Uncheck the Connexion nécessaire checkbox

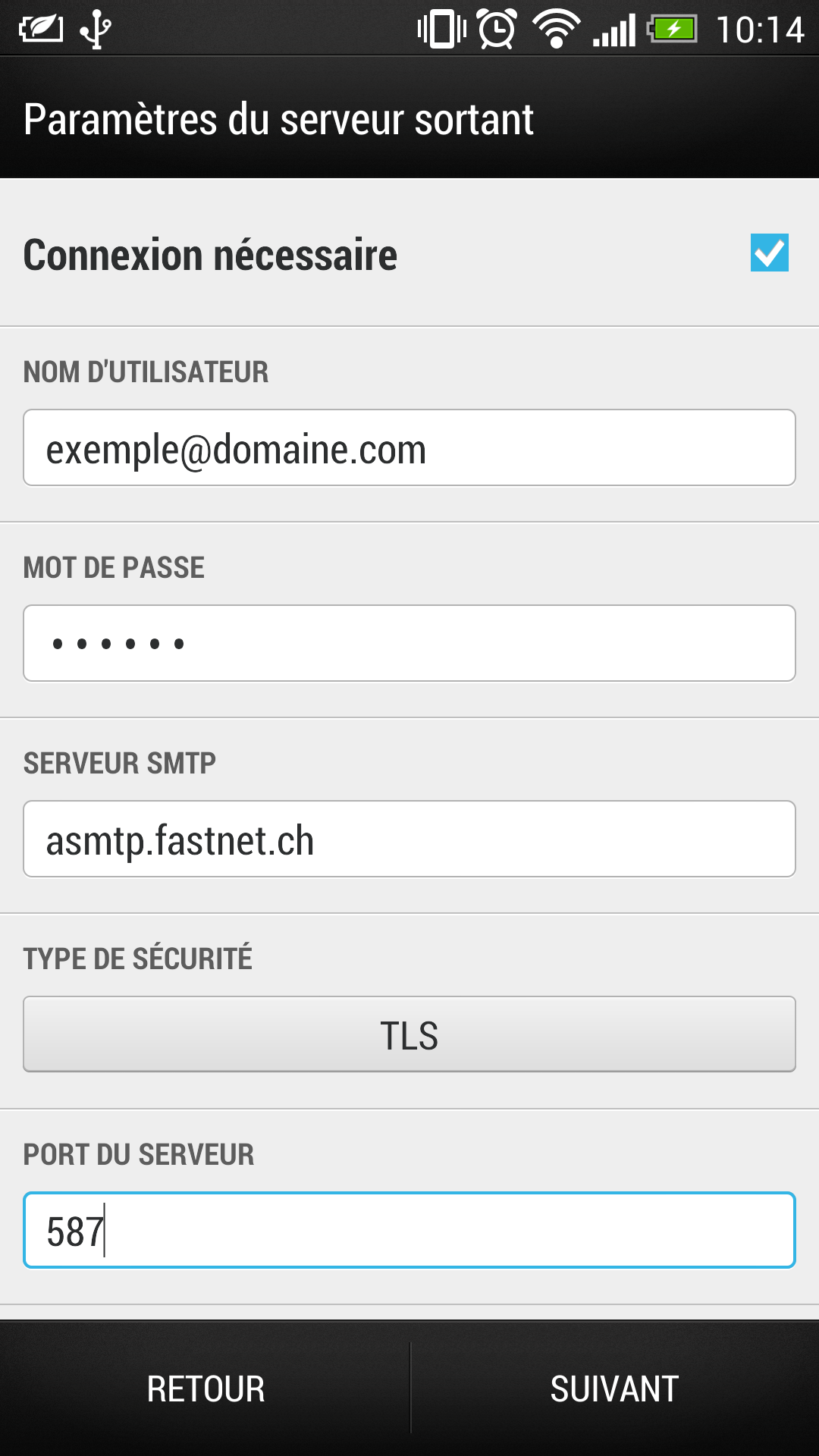tap(769, 253)
